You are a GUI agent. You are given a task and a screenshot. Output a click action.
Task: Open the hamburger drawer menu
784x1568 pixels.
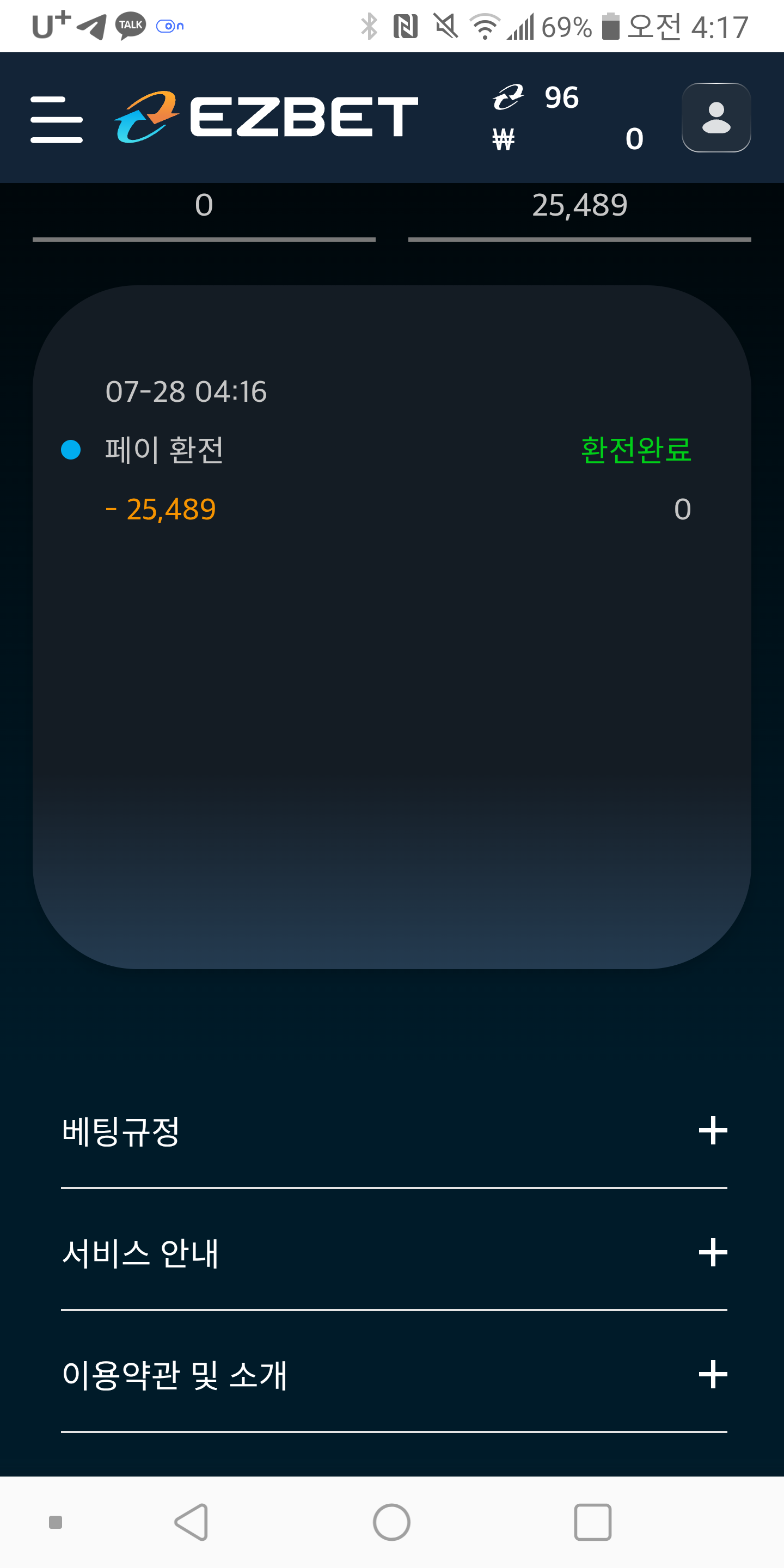[57, 119]
